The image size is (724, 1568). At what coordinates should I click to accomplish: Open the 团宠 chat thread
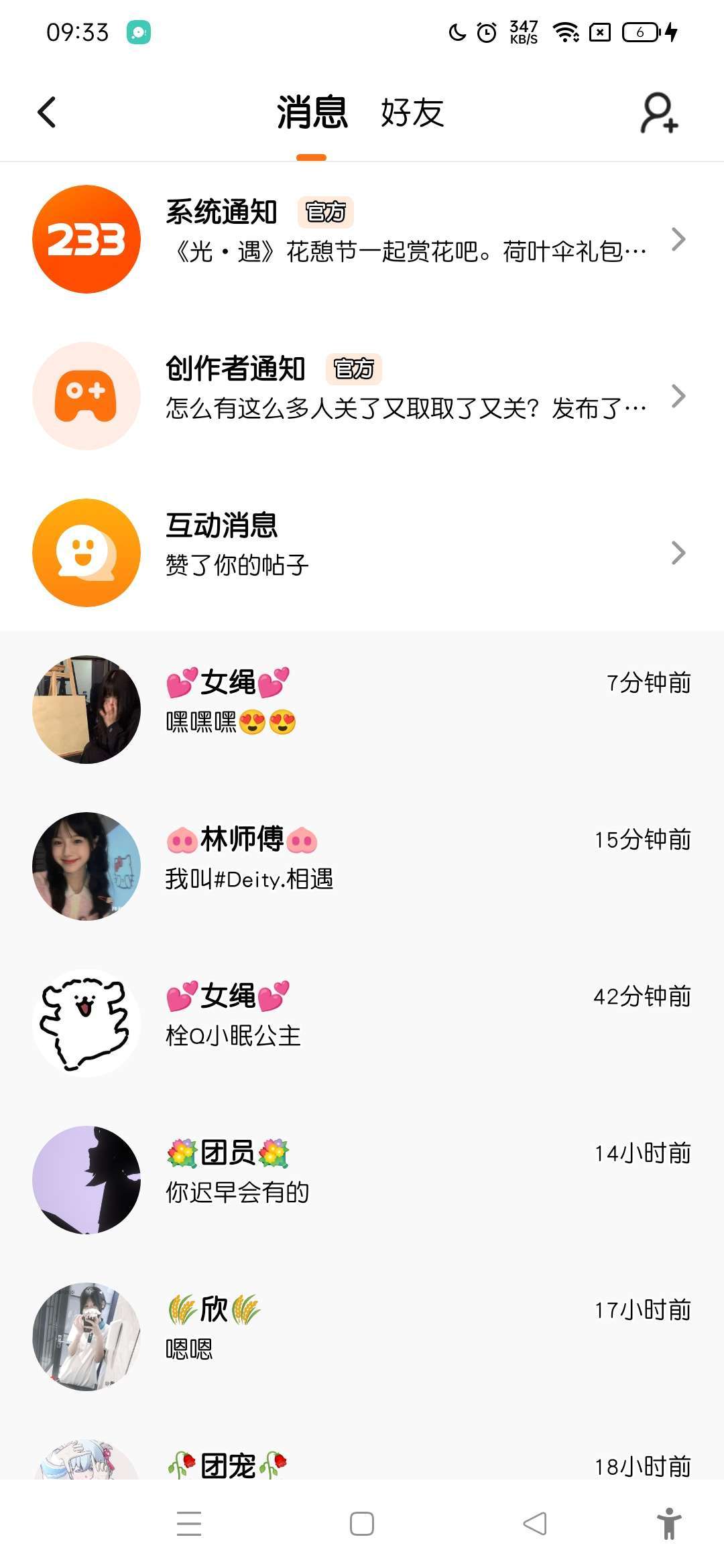click(362, 1464)
